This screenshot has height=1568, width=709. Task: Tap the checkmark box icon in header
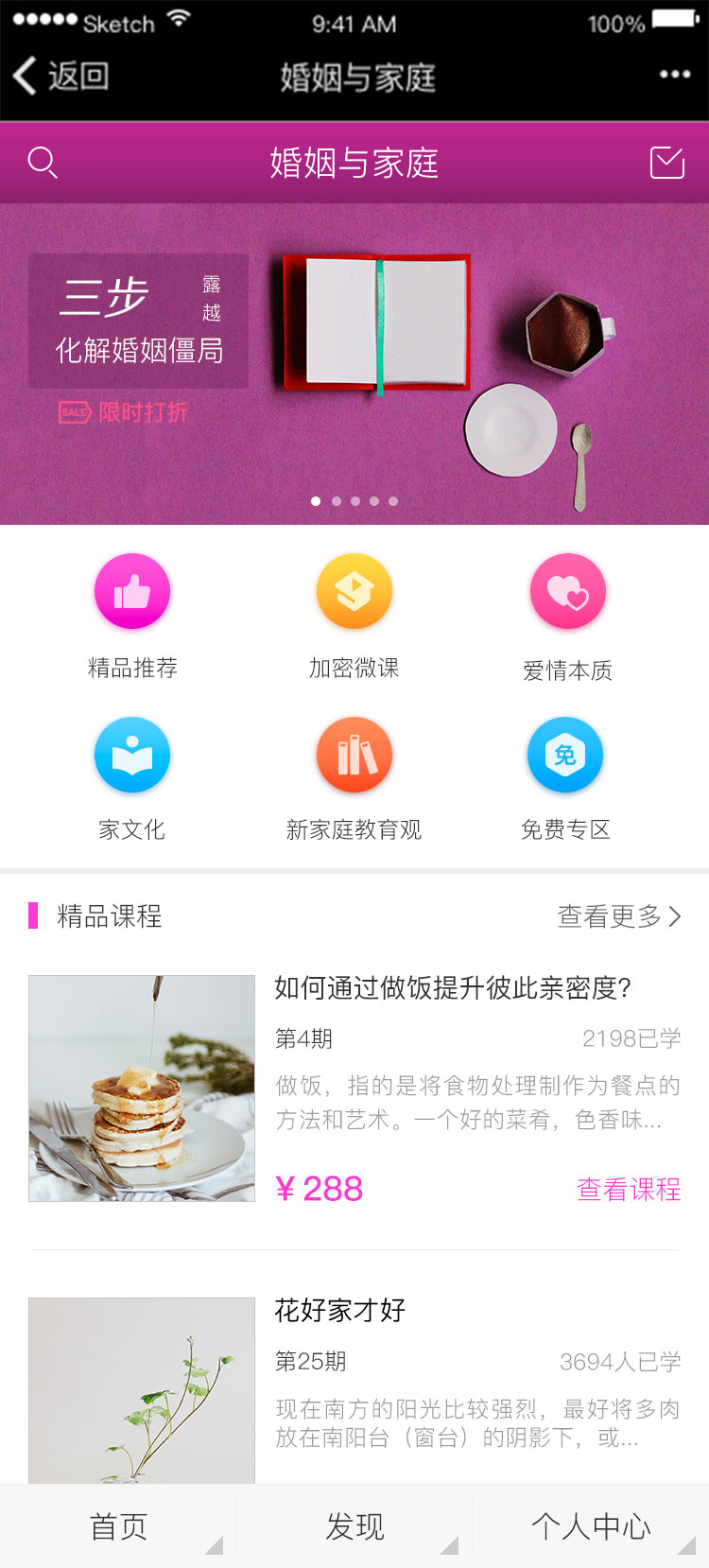pos(667,163)
